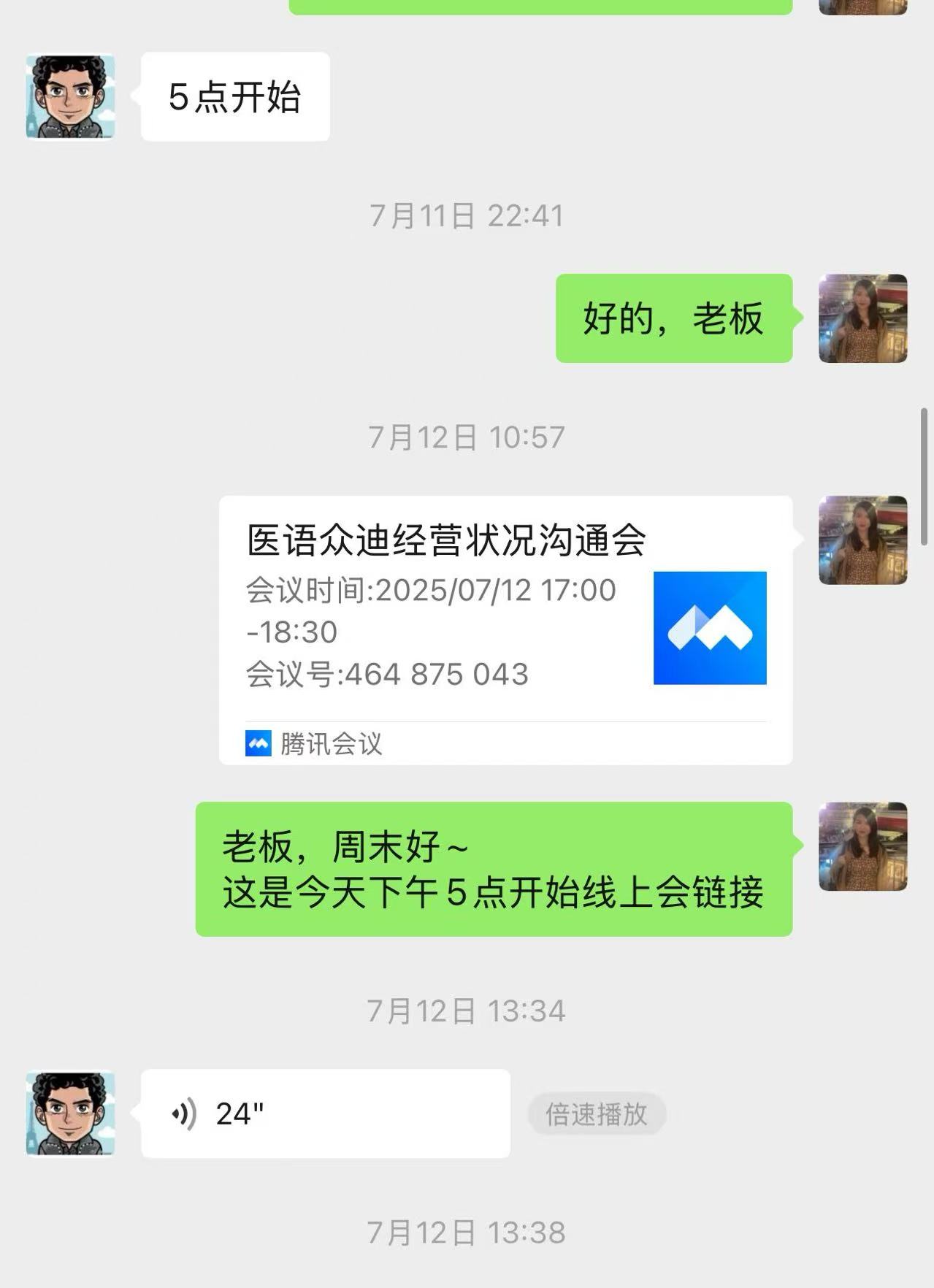
Task: Open the 医语众迪经营状况沟通会 meeting card
Action: pyautogui.click(x=505, y=629)
